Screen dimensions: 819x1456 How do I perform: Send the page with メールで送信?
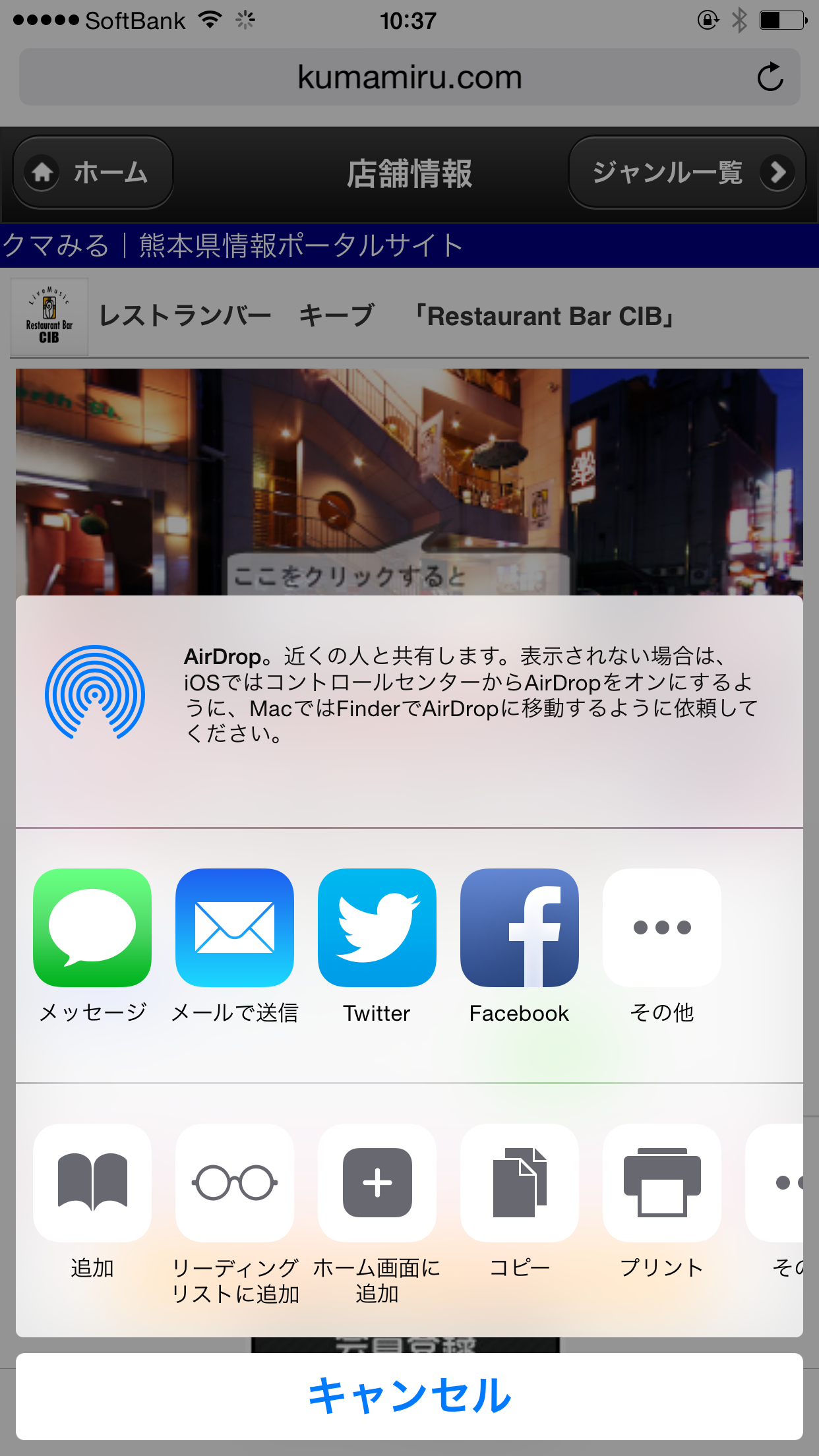(235, 927)
